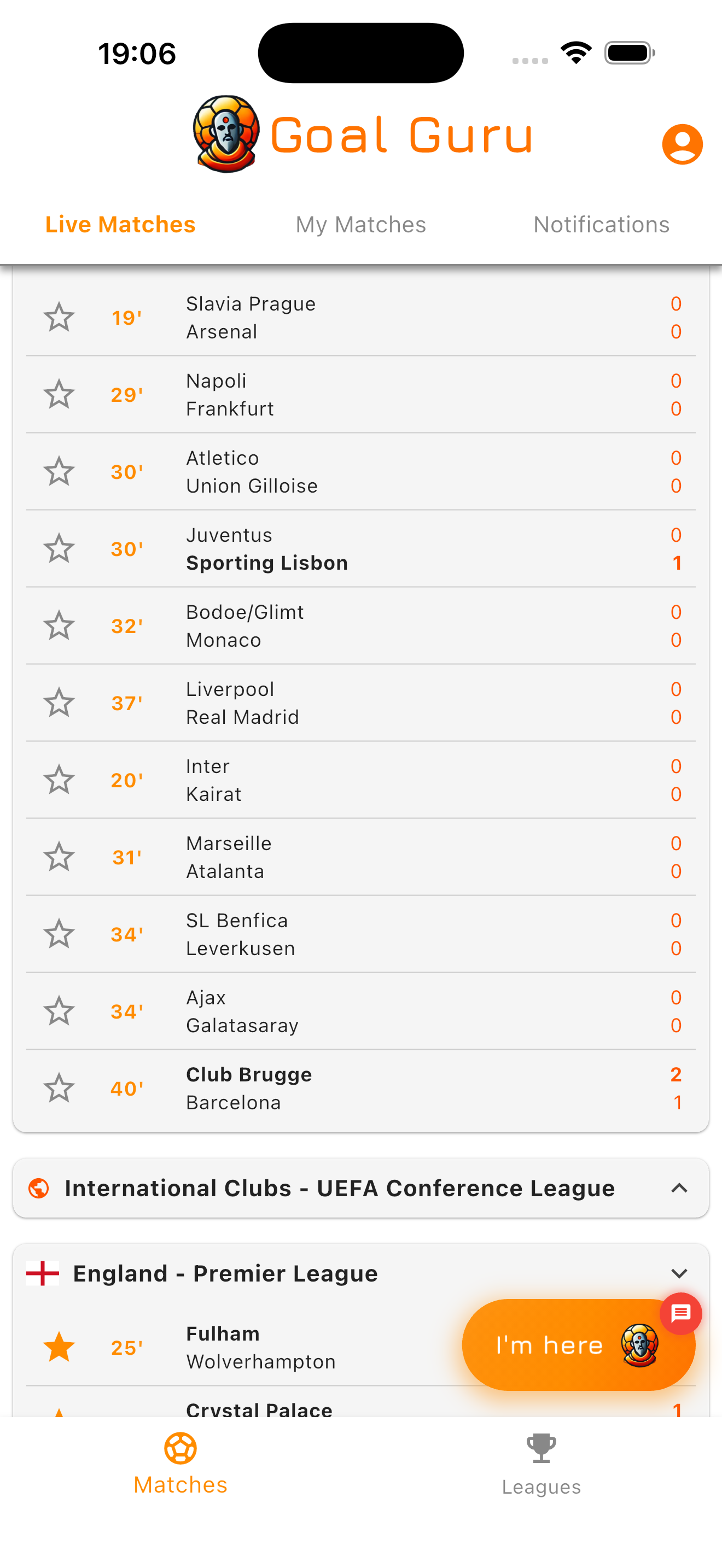The image size is (722, 1568).
Task: Open Leagues via the trophy icon
Action: (540, 1448)
